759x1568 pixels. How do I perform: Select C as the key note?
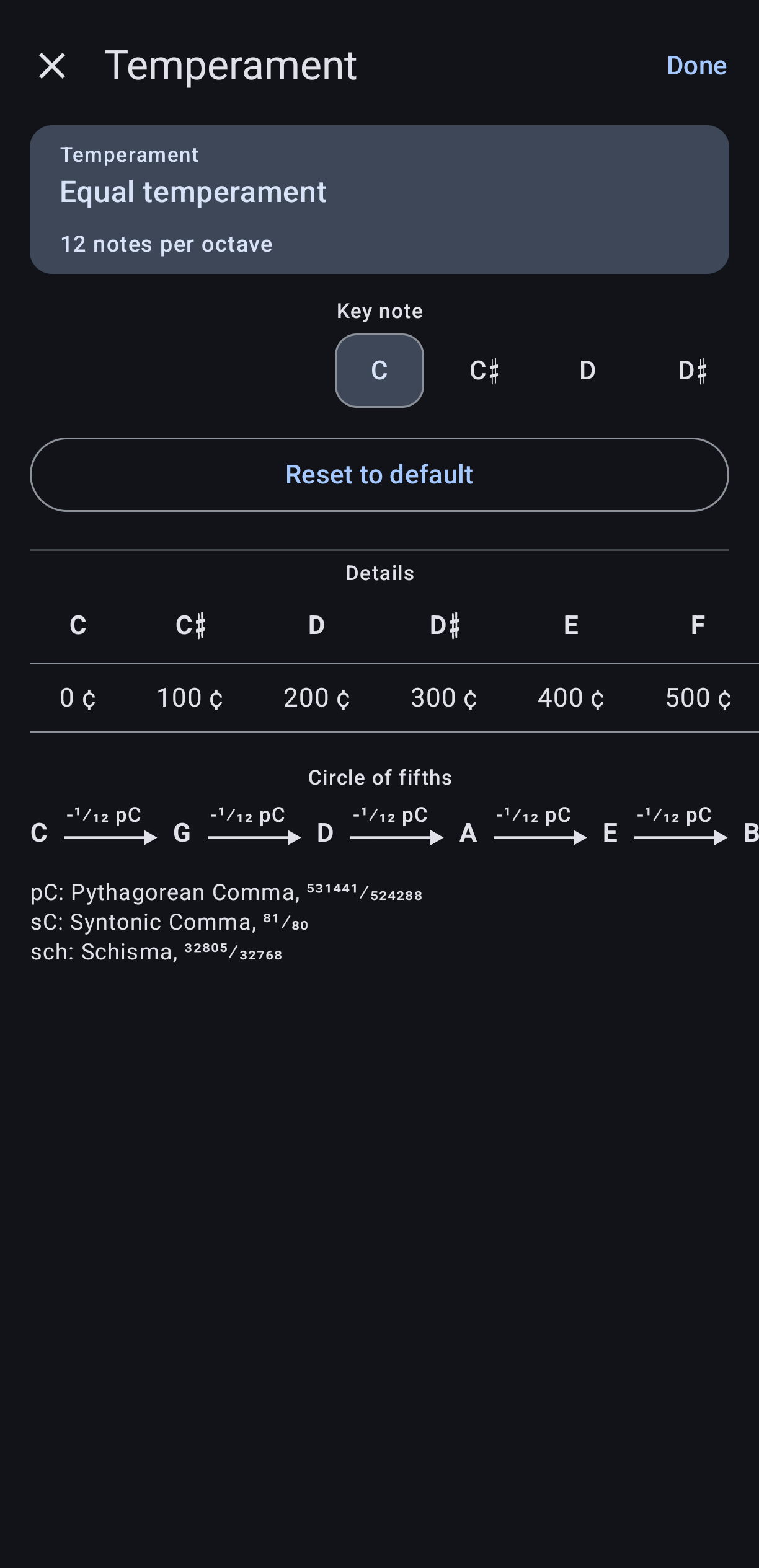[x=379, y=371]
